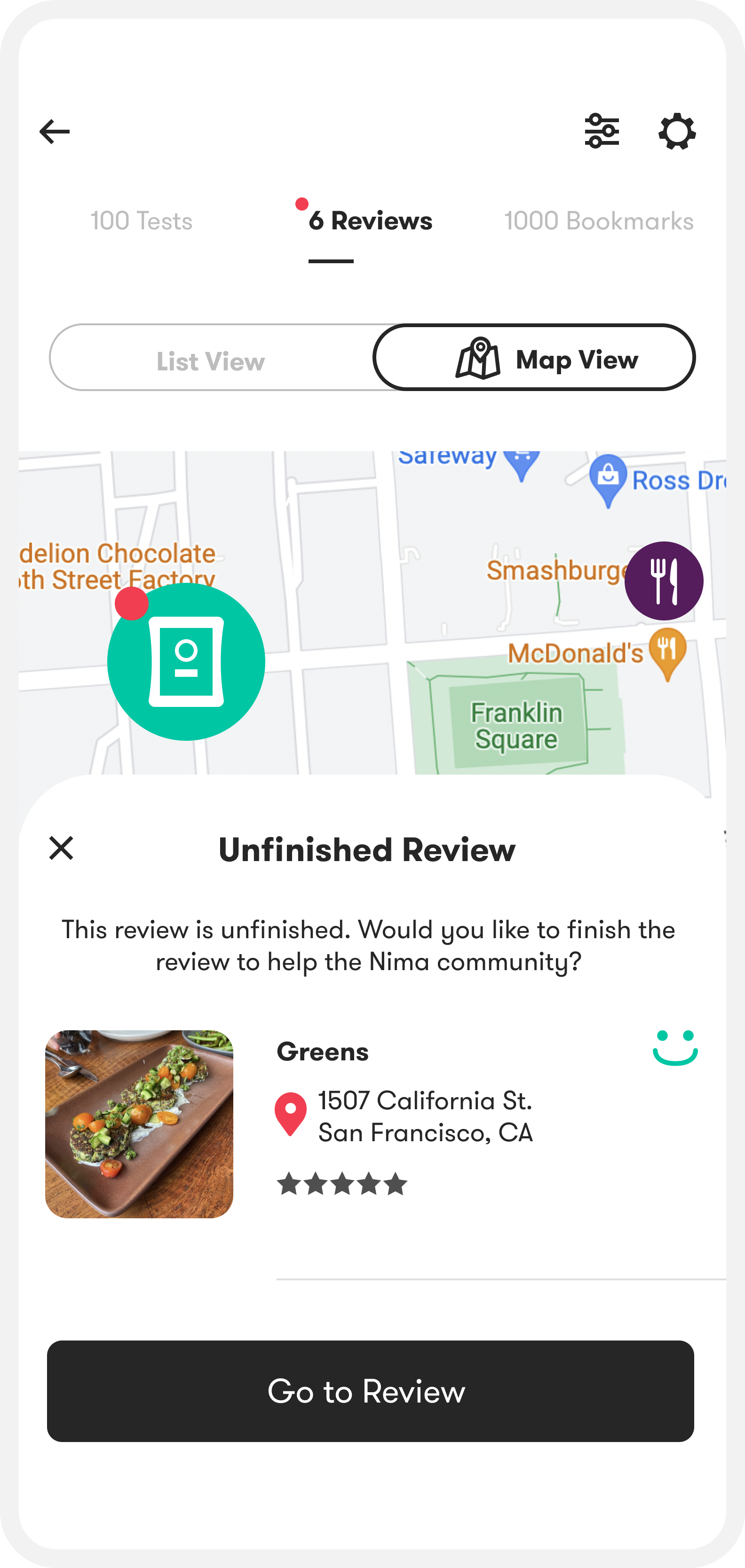745x1568 pixels.
Task: Dismiss the Unfinished Review sheet
Action: (61, 848)
